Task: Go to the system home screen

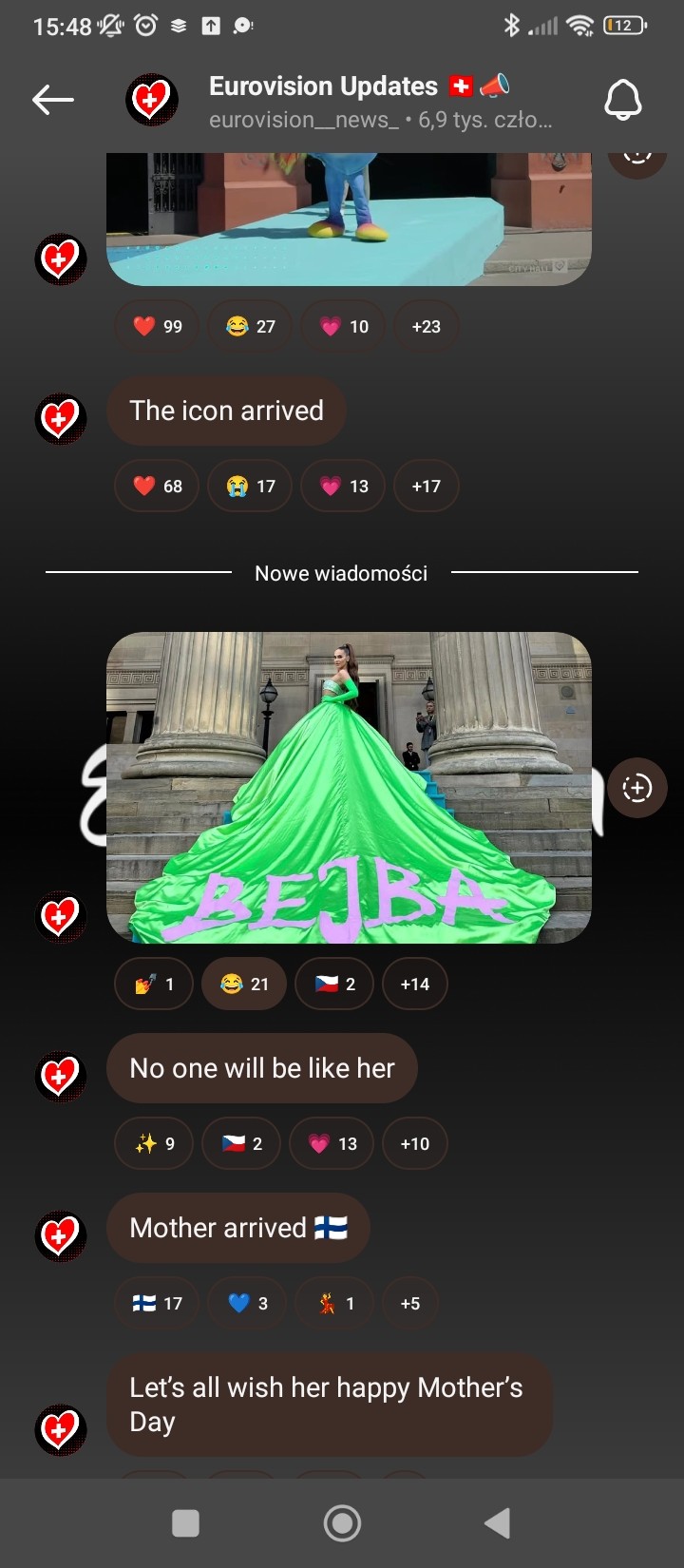Action: (x=342, y=1523)
